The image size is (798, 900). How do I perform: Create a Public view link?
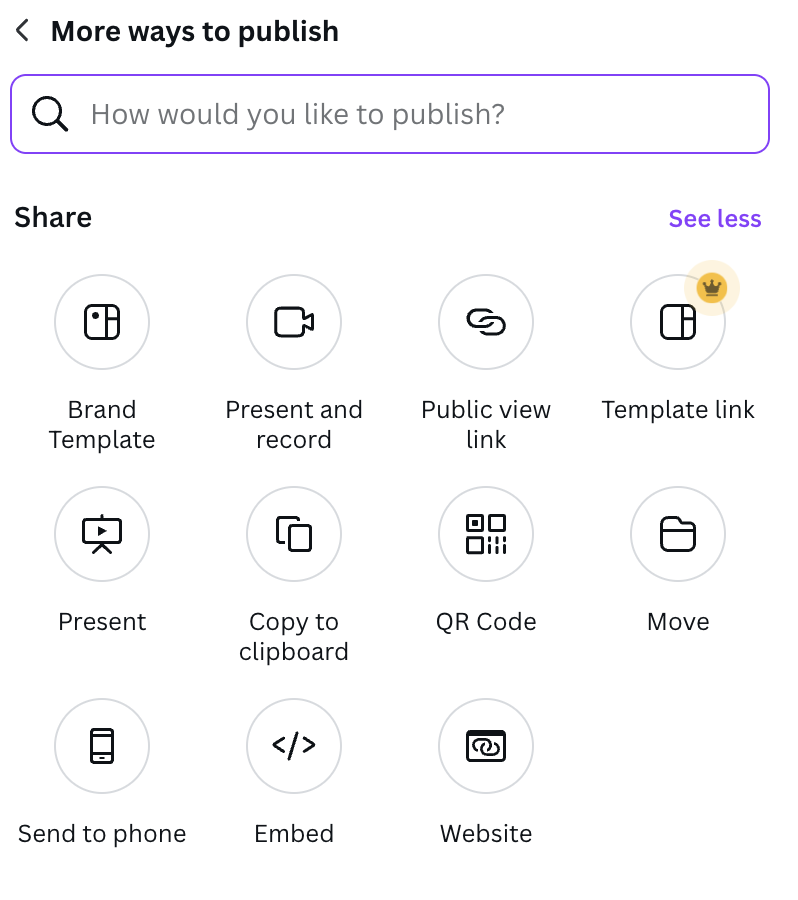tap(486, 322)
